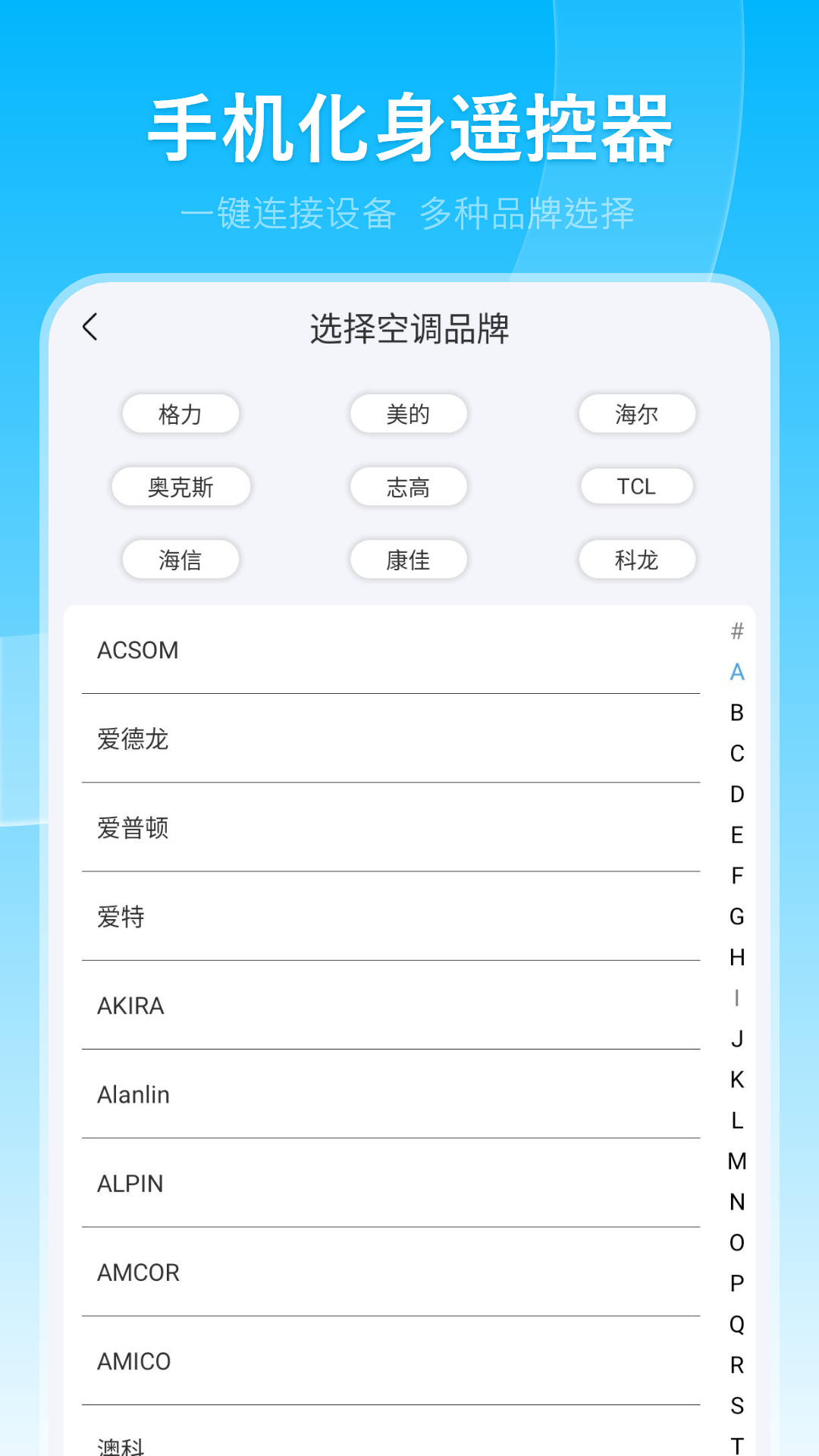Select 志高 air conditioner brand
Viewport: 819px width, 1456px height.
point(408,487)
